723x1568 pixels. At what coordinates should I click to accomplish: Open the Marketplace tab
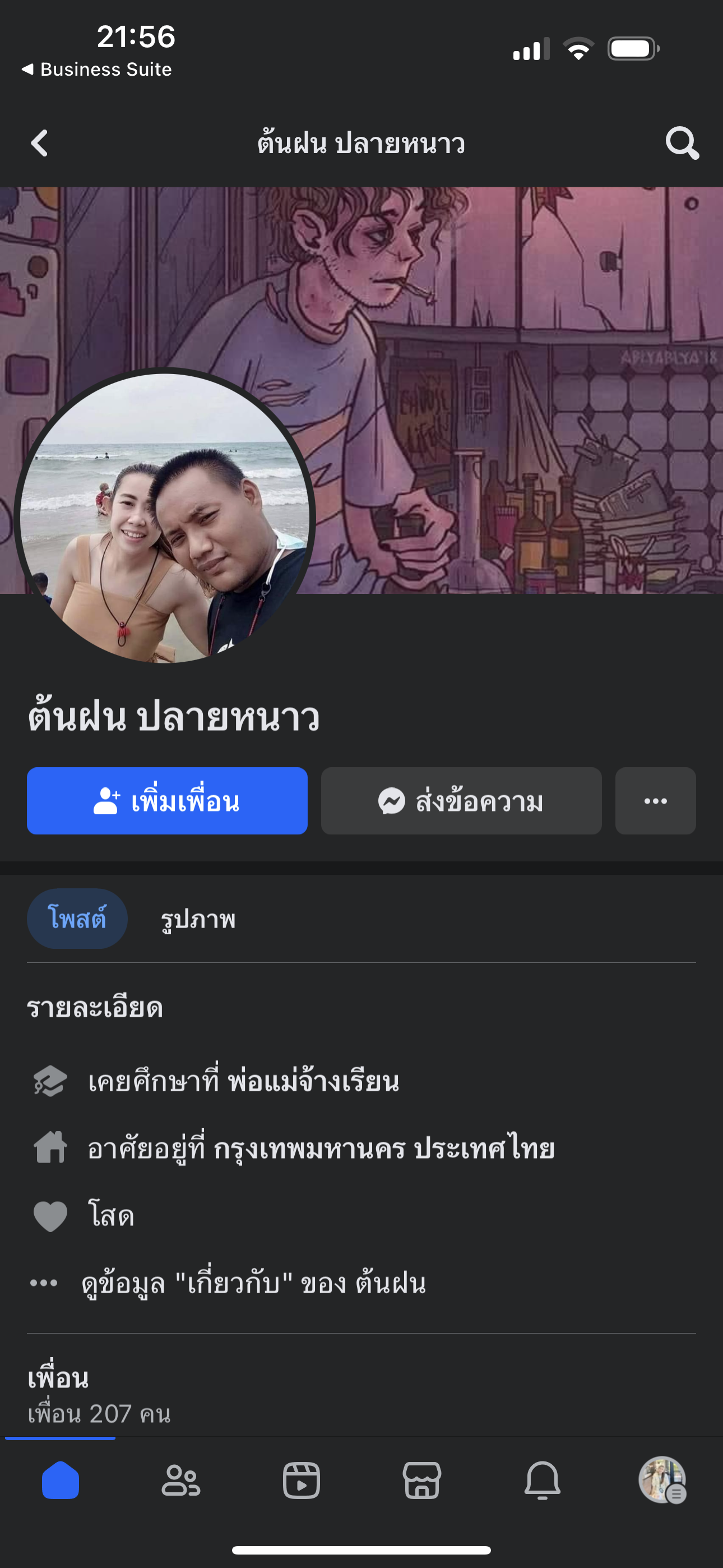coord(421,1481)
